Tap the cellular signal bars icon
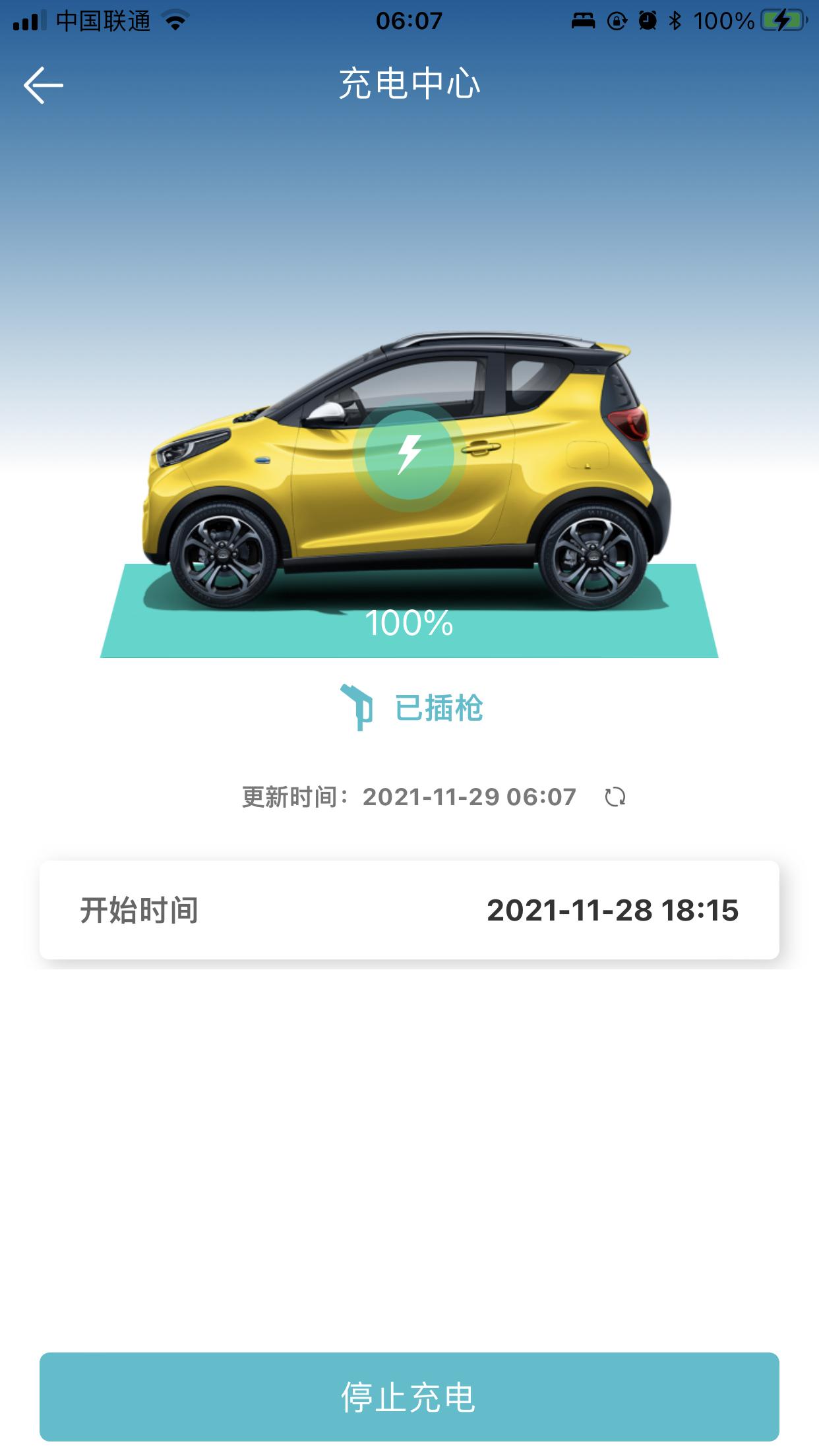The width and height of the screenshot is (819, 1456). pyautogui.click(x=29, y=20)
